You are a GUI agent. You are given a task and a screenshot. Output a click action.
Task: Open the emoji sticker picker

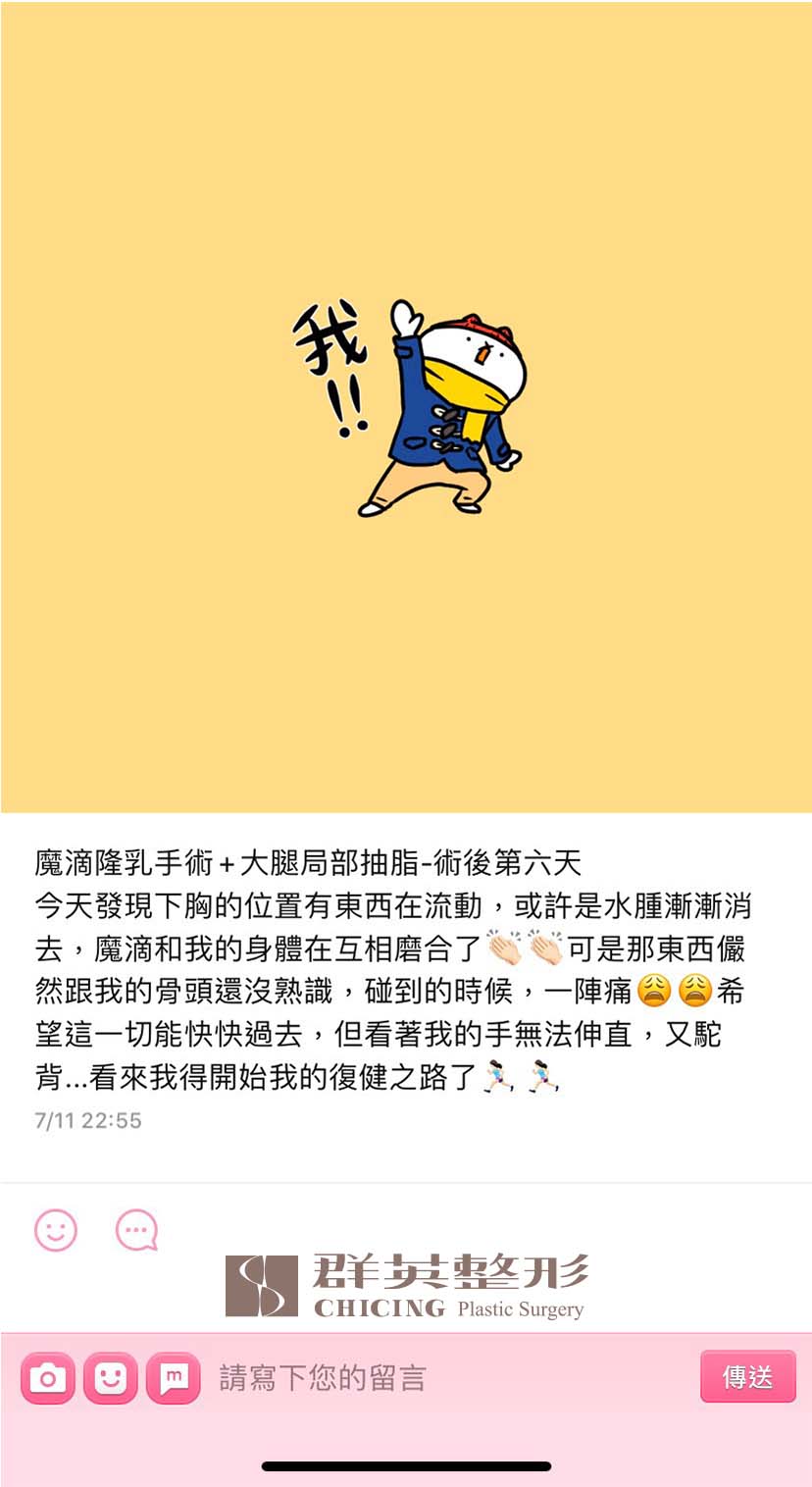(111, 1378)
